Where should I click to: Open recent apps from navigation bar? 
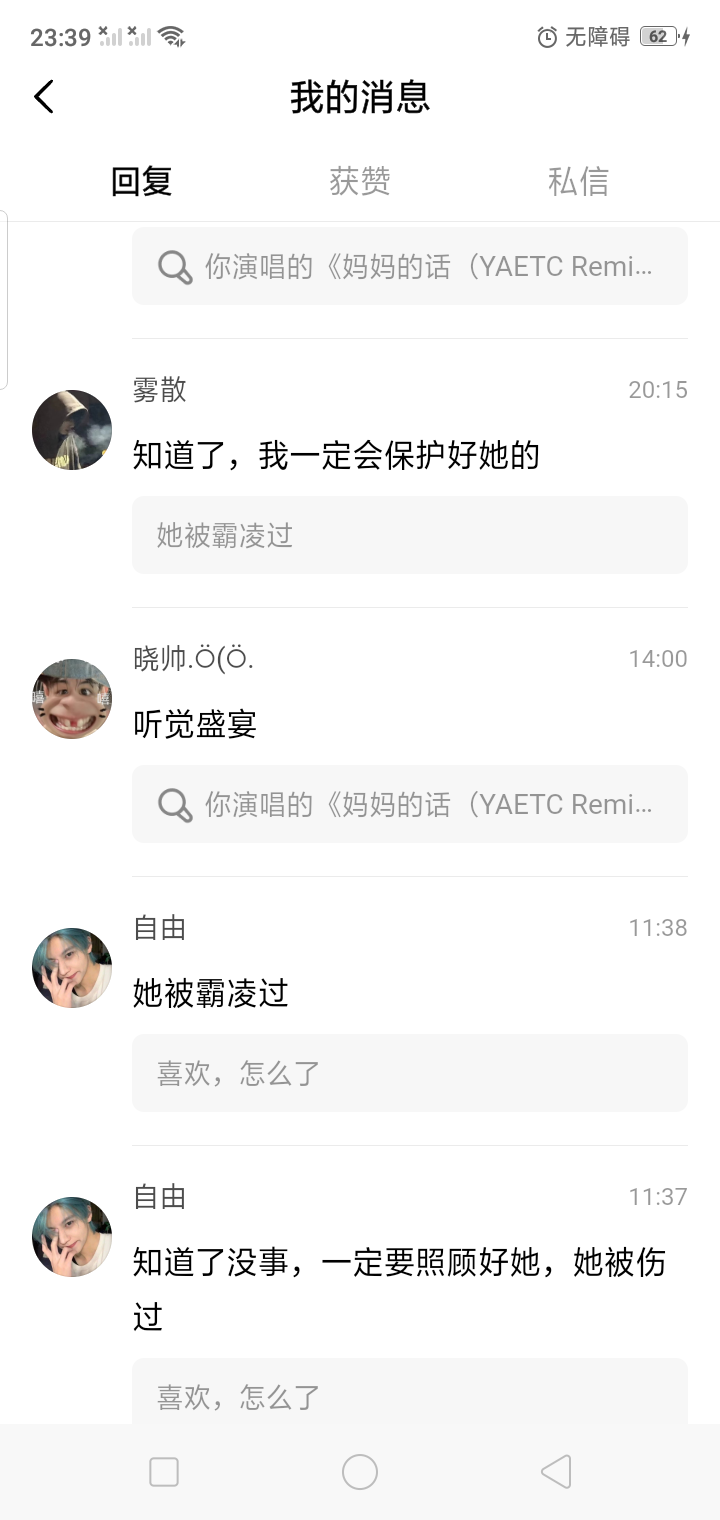164,1472
